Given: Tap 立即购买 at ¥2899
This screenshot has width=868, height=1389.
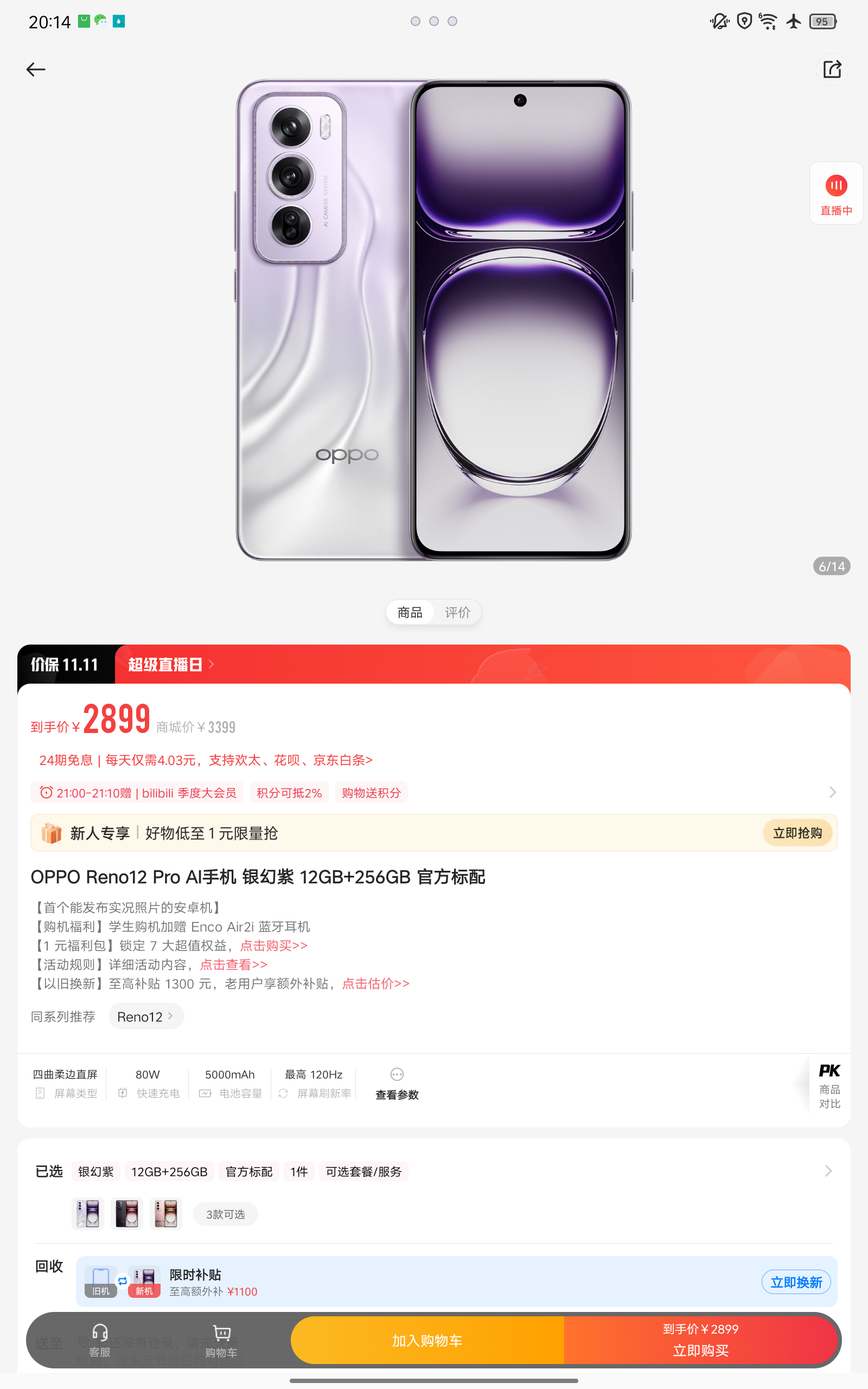Looking at the screenshot, I should click(700, 1340).
